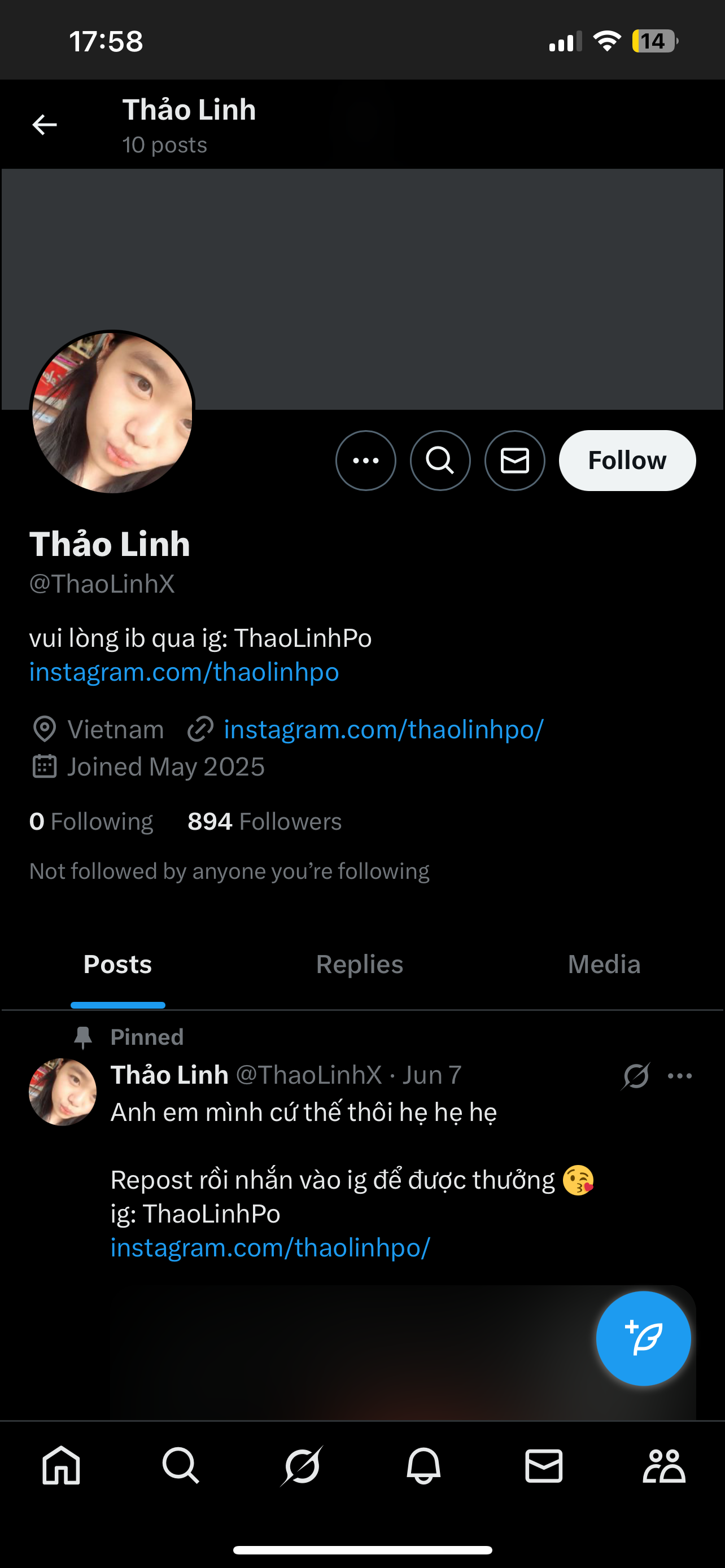Switch to the Replies tab
The height and width of the screenshot is (1568, 725).
[x=359, y=965]
